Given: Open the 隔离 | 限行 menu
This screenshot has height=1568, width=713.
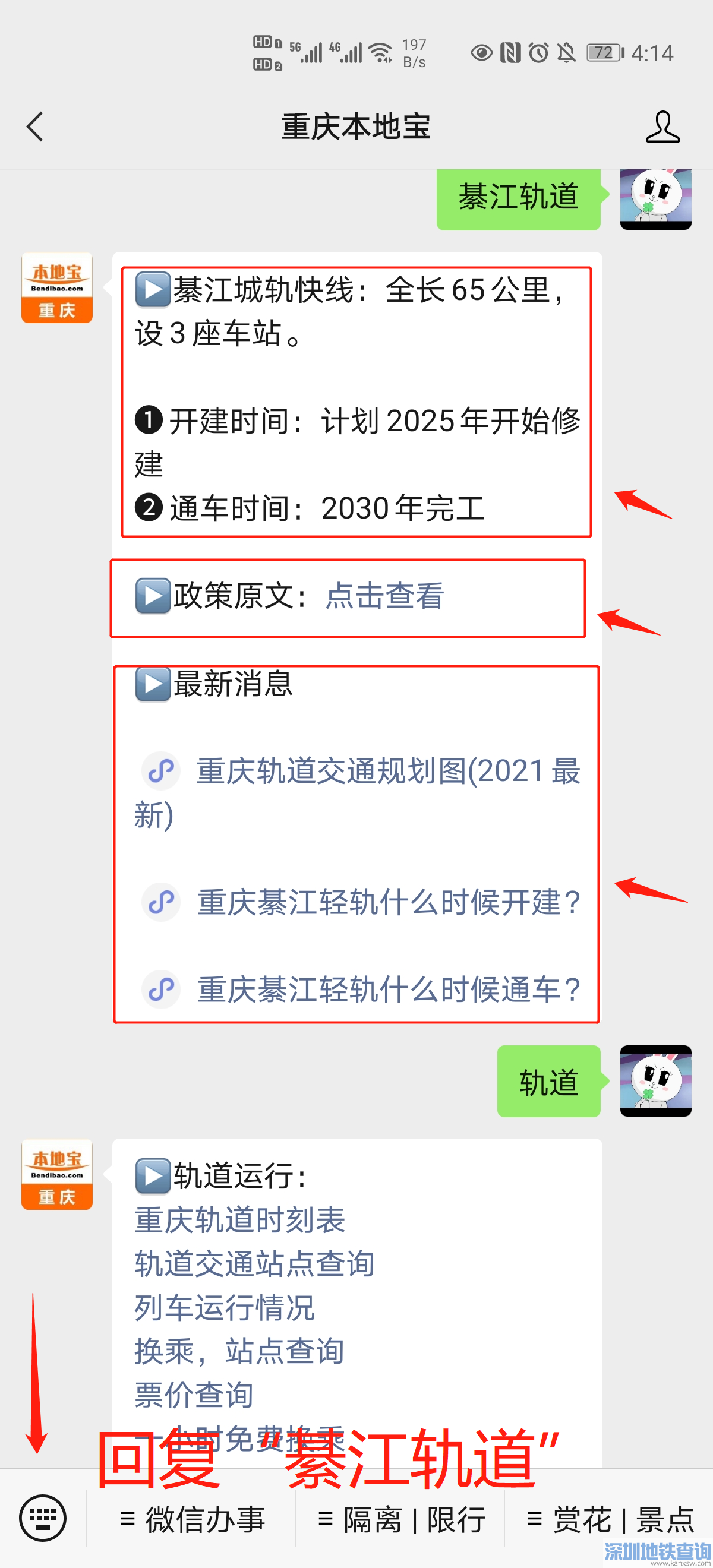Looking at the screenshot, I should pyautogui.click(x=402, y=1519).
